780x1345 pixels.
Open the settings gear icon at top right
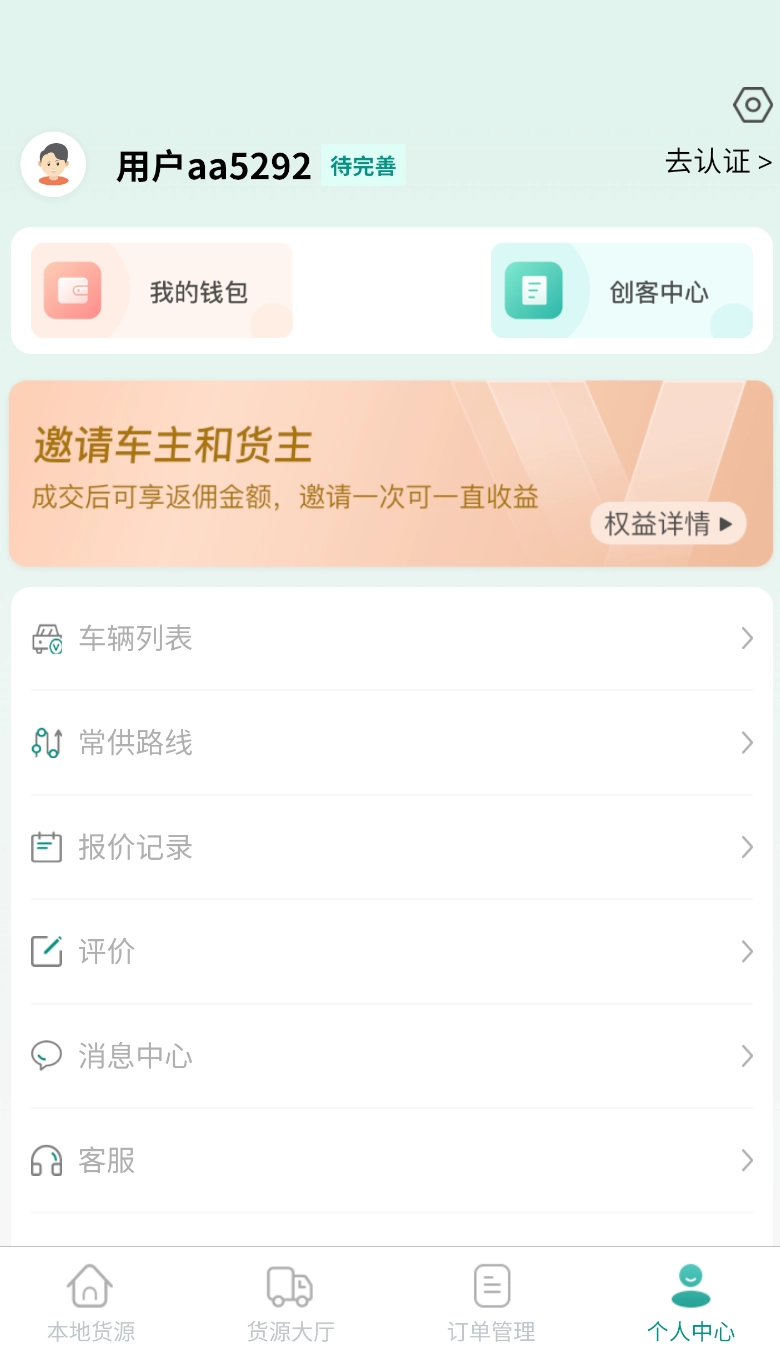[752, 104]
